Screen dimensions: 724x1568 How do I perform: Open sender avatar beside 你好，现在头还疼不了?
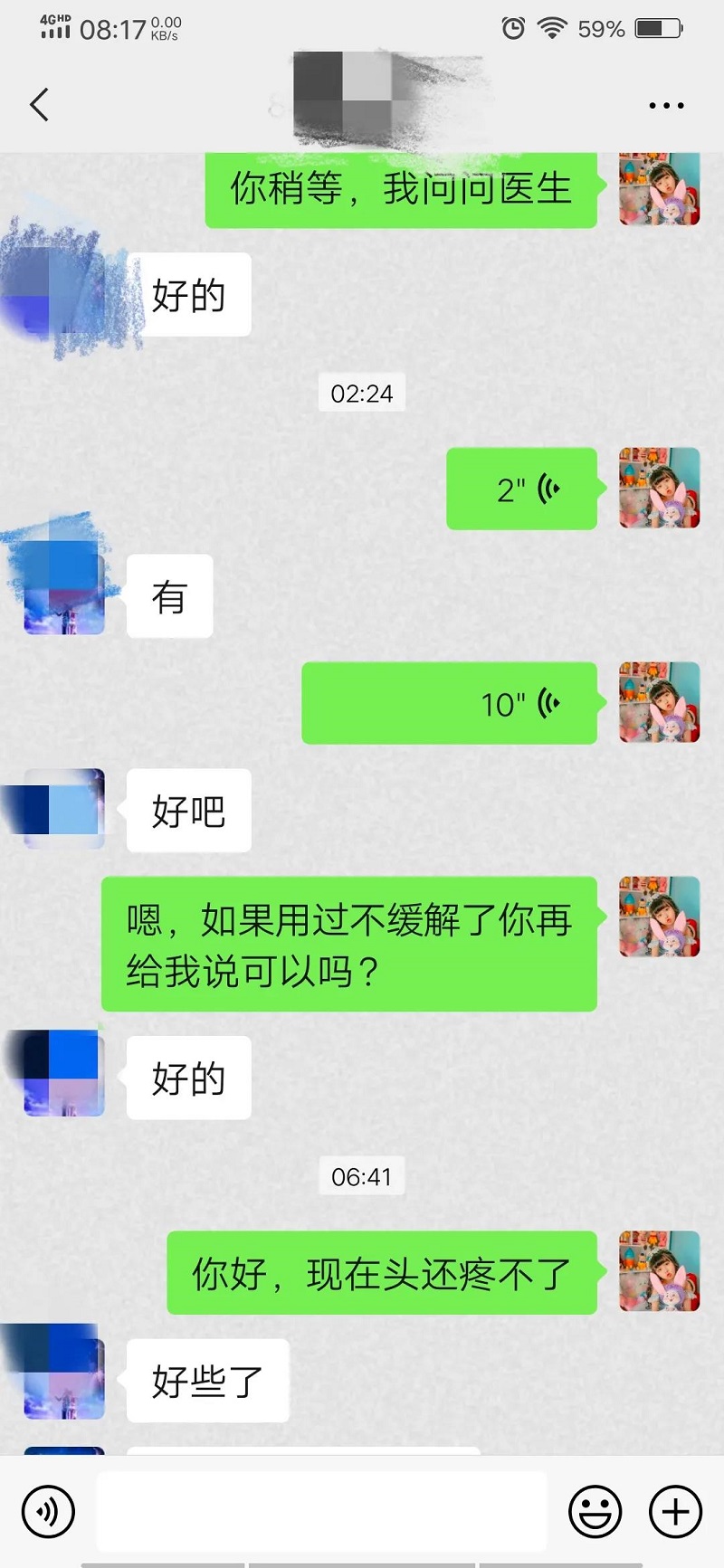coord(659,1271)
